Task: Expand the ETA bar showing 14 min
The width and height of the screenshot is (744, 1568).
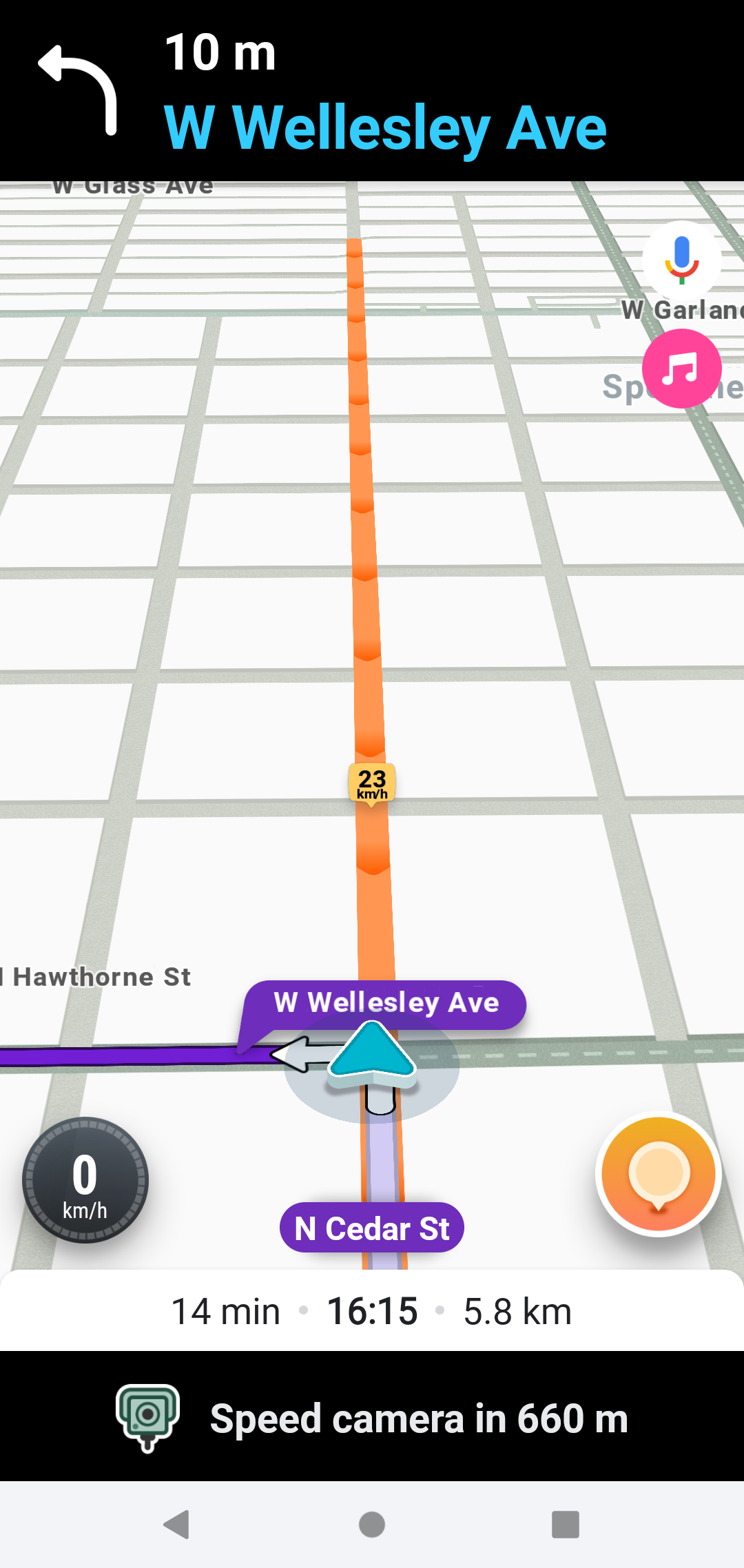Action: tap(372, 1311)
